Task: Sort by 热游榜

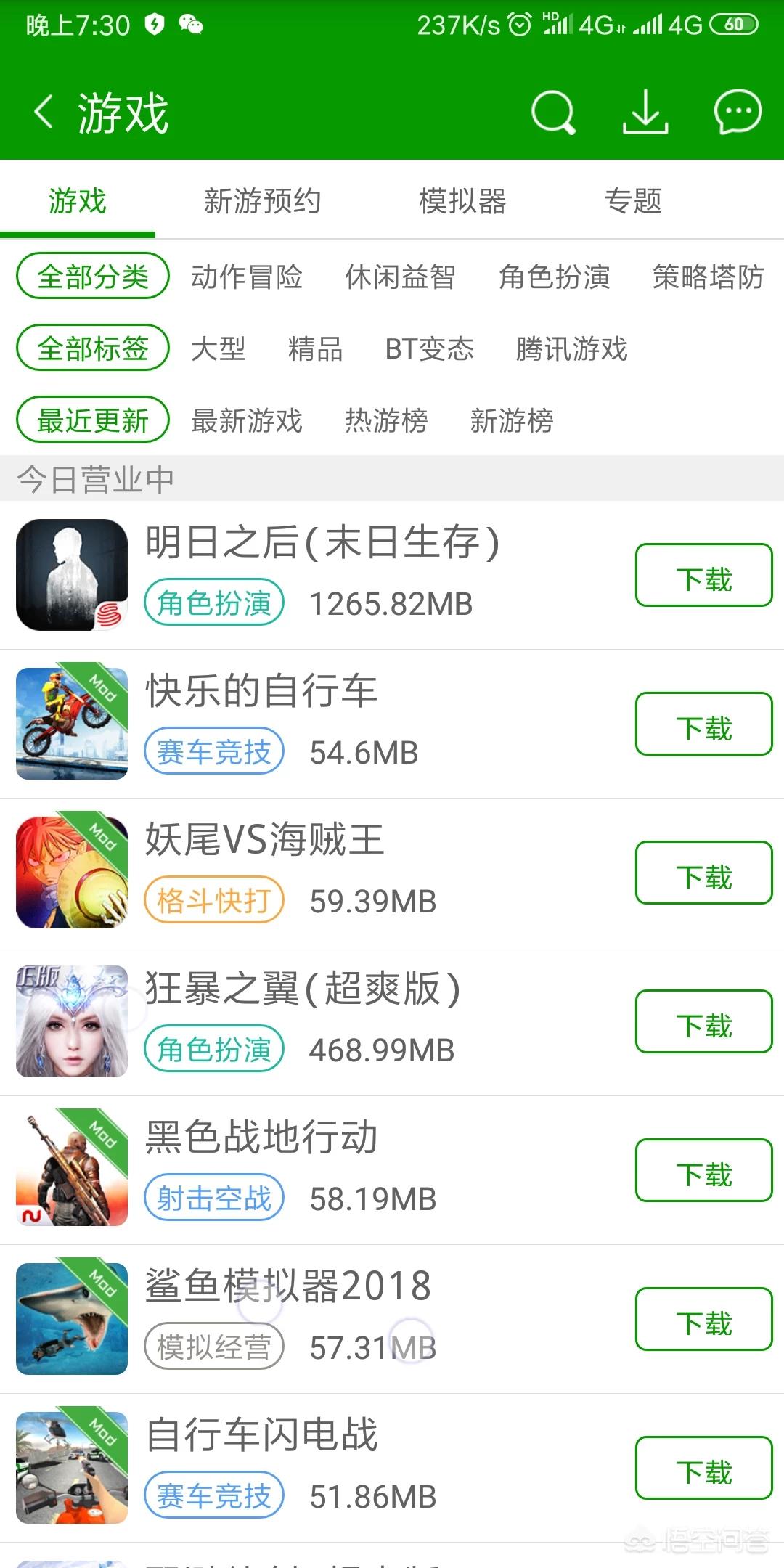Action: click(386, 420)
